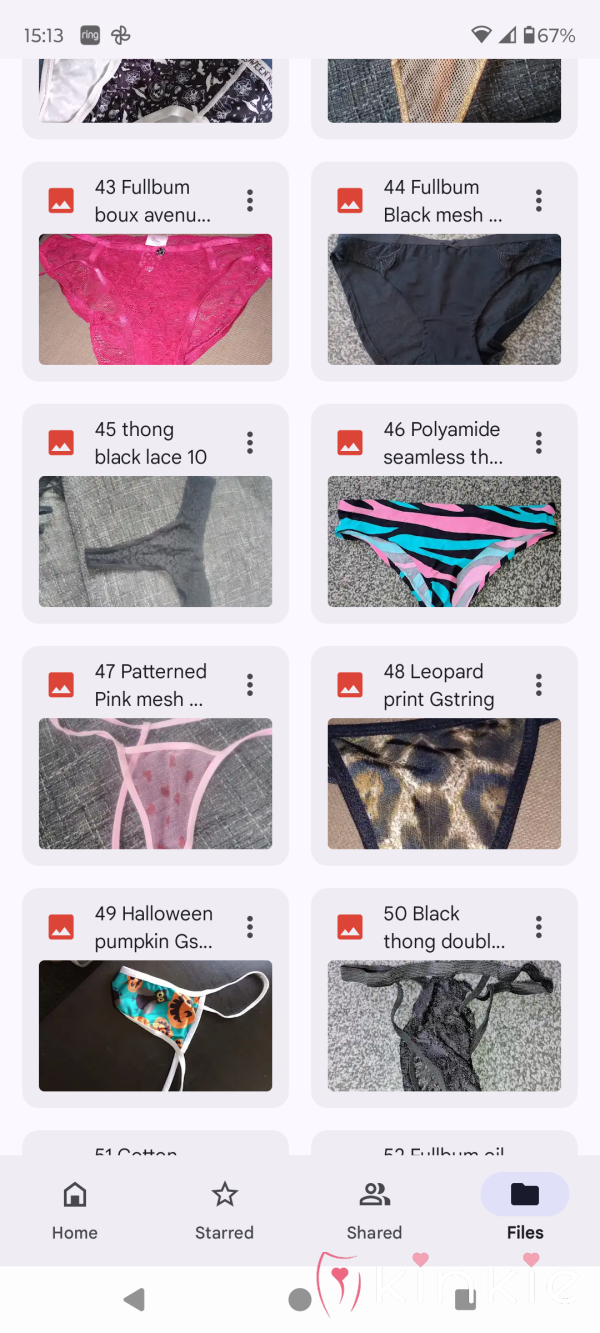
Task: Open file 46 Polyamide seamless
Action: [x=444, y=540]
